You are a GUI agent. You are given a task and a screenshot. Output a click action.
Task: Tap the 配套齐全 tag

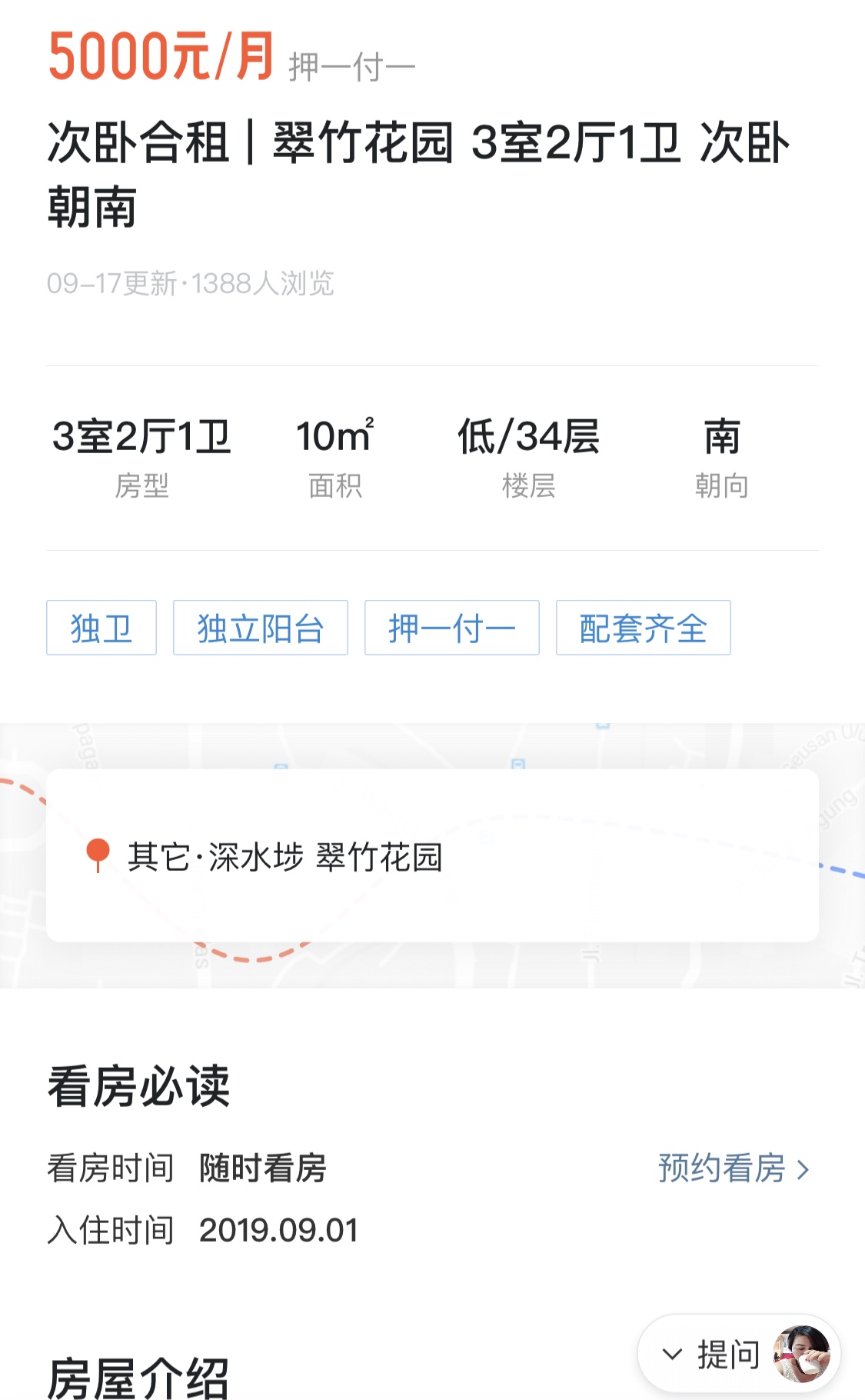[x=644, y=628]
